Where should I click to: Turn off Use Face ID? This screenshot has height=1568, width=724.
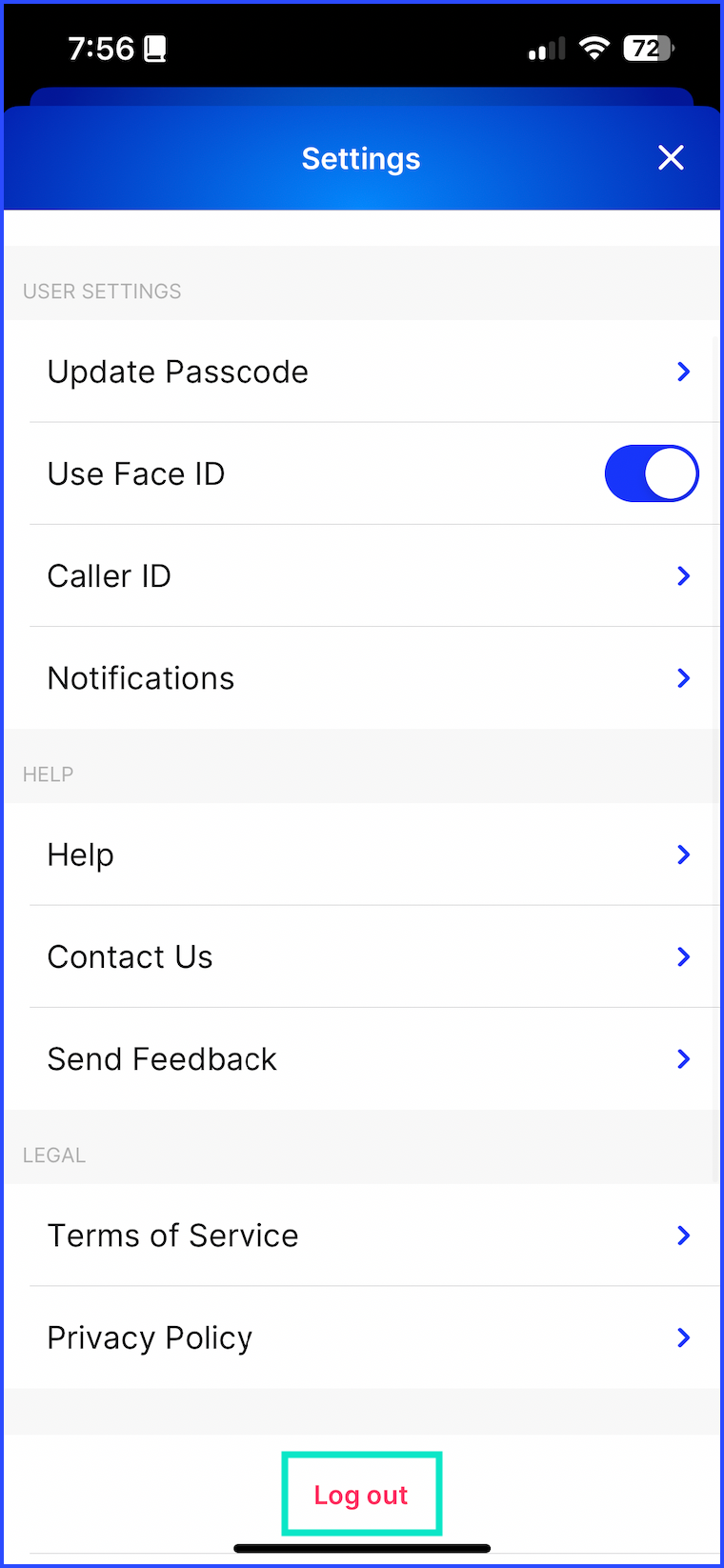[652, 473]
